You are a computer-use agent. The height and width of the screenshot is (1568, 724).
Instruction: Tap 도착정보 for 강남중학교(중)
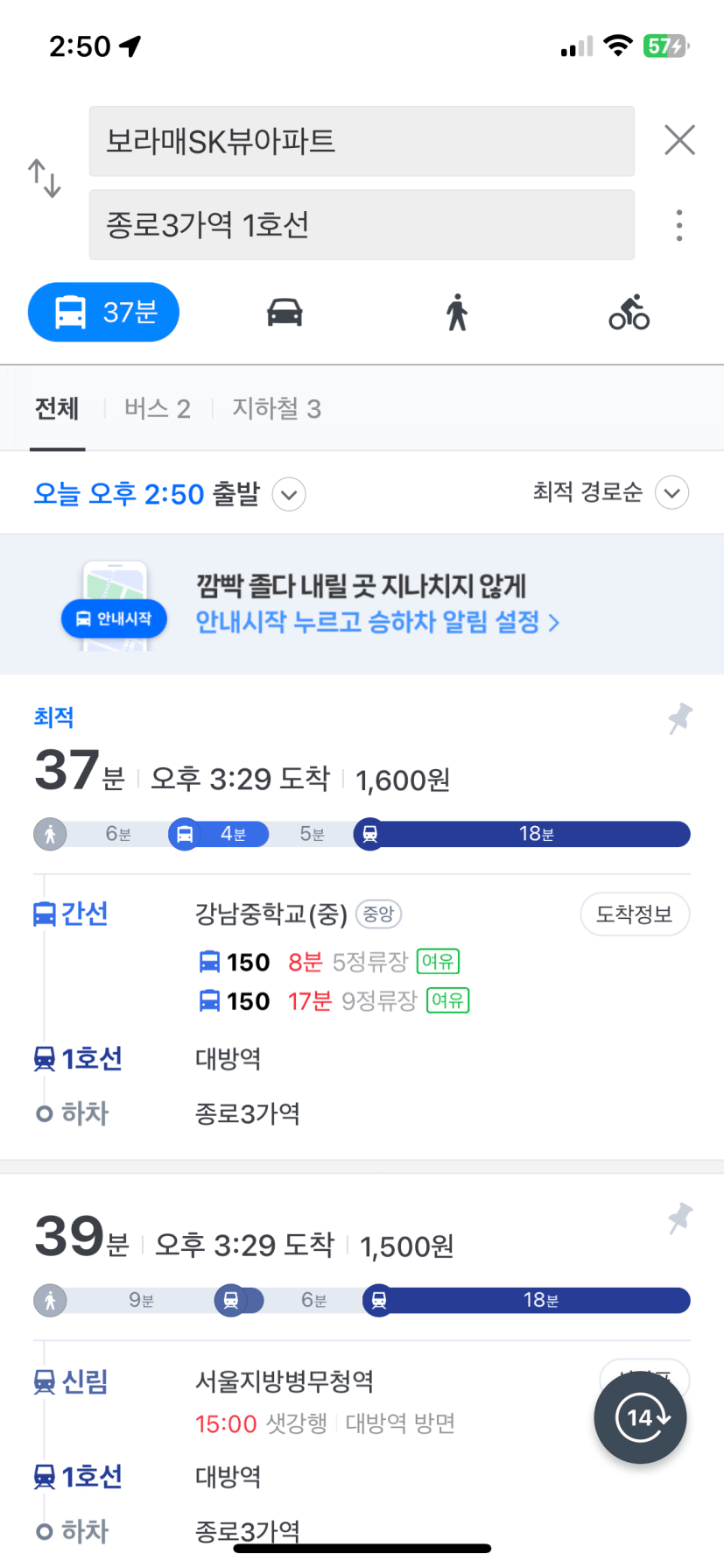tap(635, 915)
